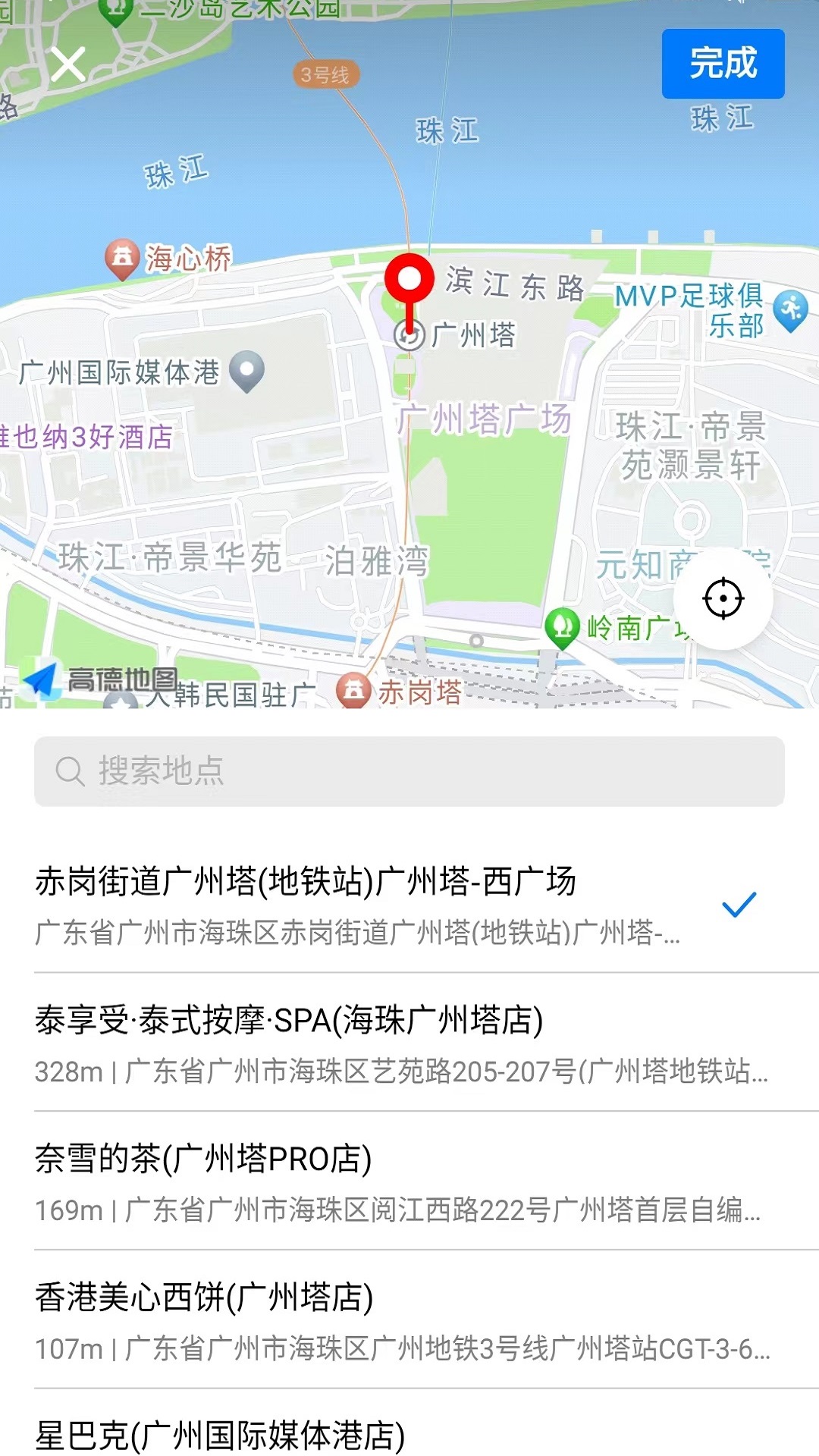Click the search magnifier icon
Screen dimensions: 819x1456
(x=70, y=770)
